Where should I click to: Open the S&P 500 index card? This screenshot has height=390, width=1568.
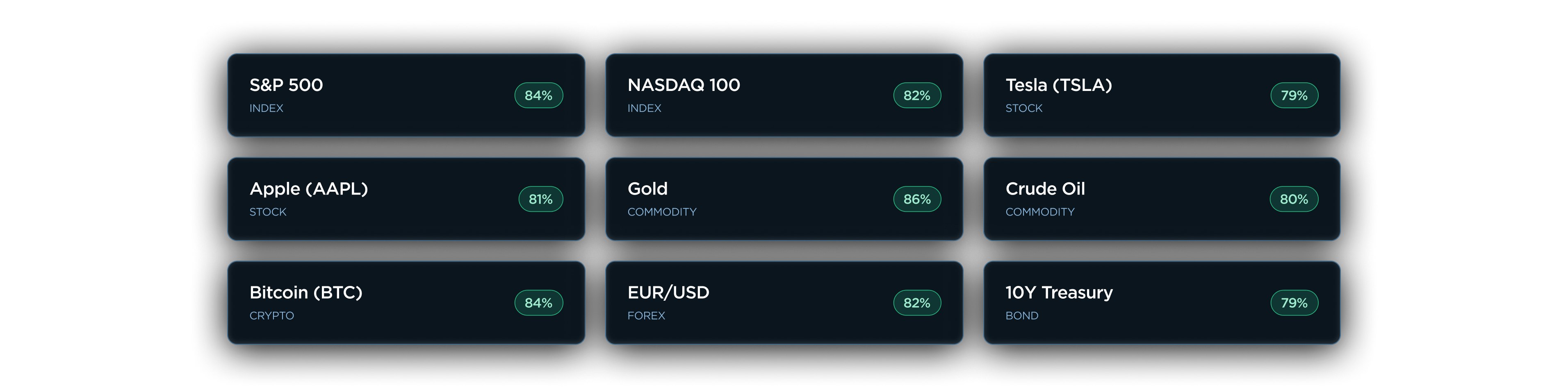tap(406, 95)
